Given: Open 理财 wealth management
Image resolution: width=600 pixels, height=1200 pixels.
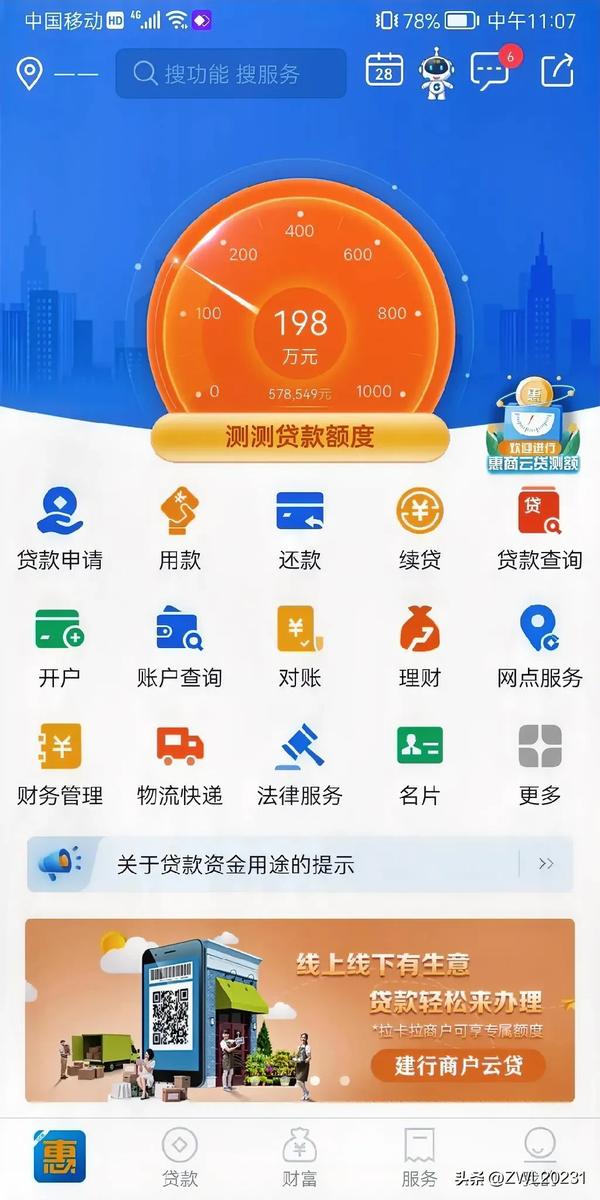Looking at the screenshot, I should coord(420,648).
